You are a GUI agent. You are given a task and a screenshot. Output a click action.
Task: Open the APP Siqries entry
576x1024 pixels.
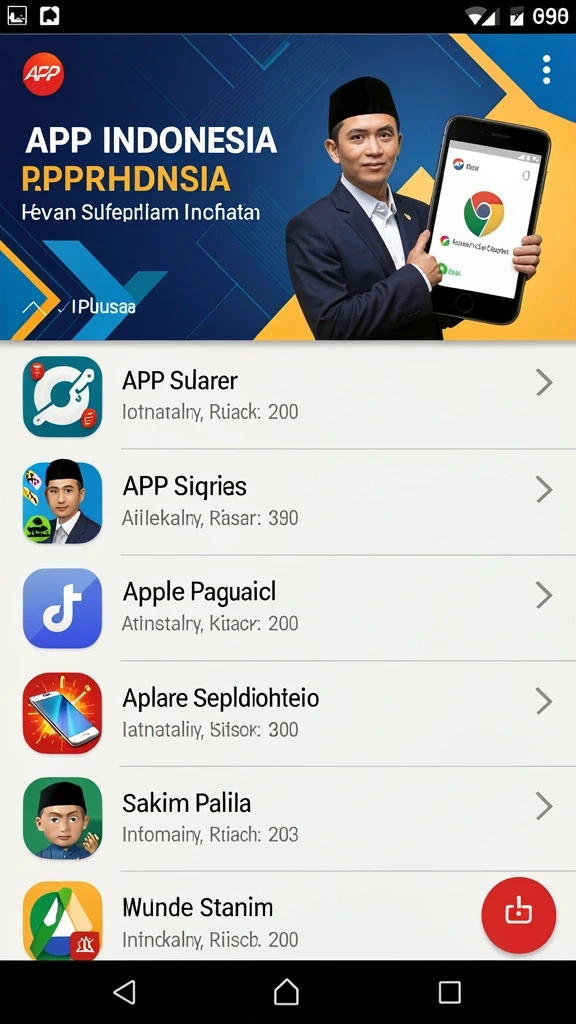click(x=288, y=502)
